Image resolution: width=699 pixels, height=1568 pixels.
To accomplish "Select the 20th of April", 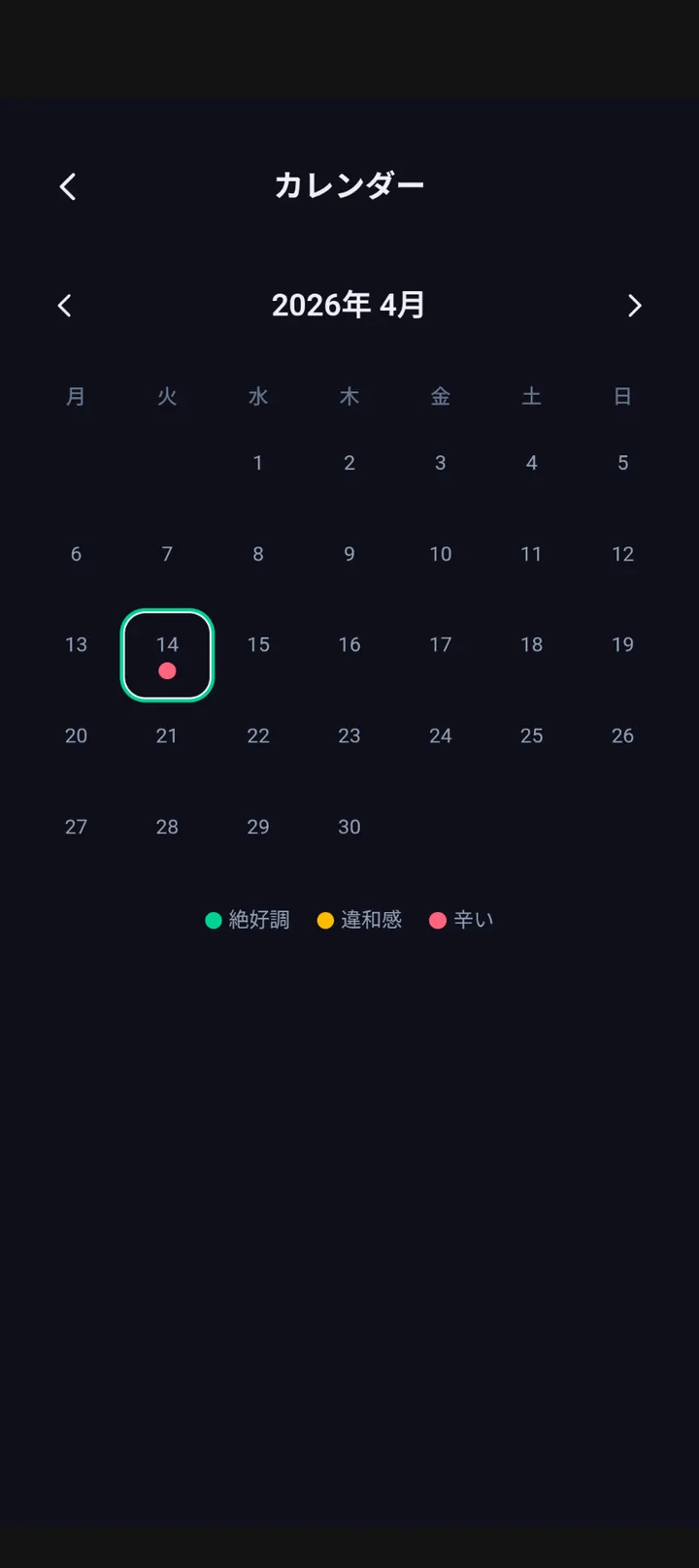I will tap(76, 736).
